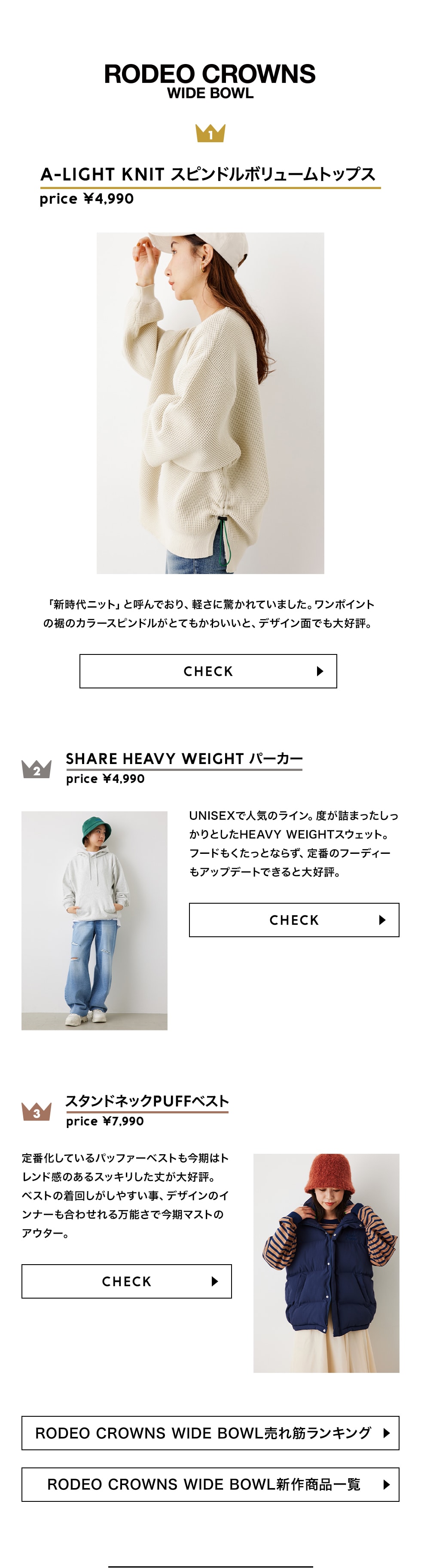Open the A-LIGHT KNIT sweater product photo
This screenshot has width=421, height=1568.
pos(210,402)
